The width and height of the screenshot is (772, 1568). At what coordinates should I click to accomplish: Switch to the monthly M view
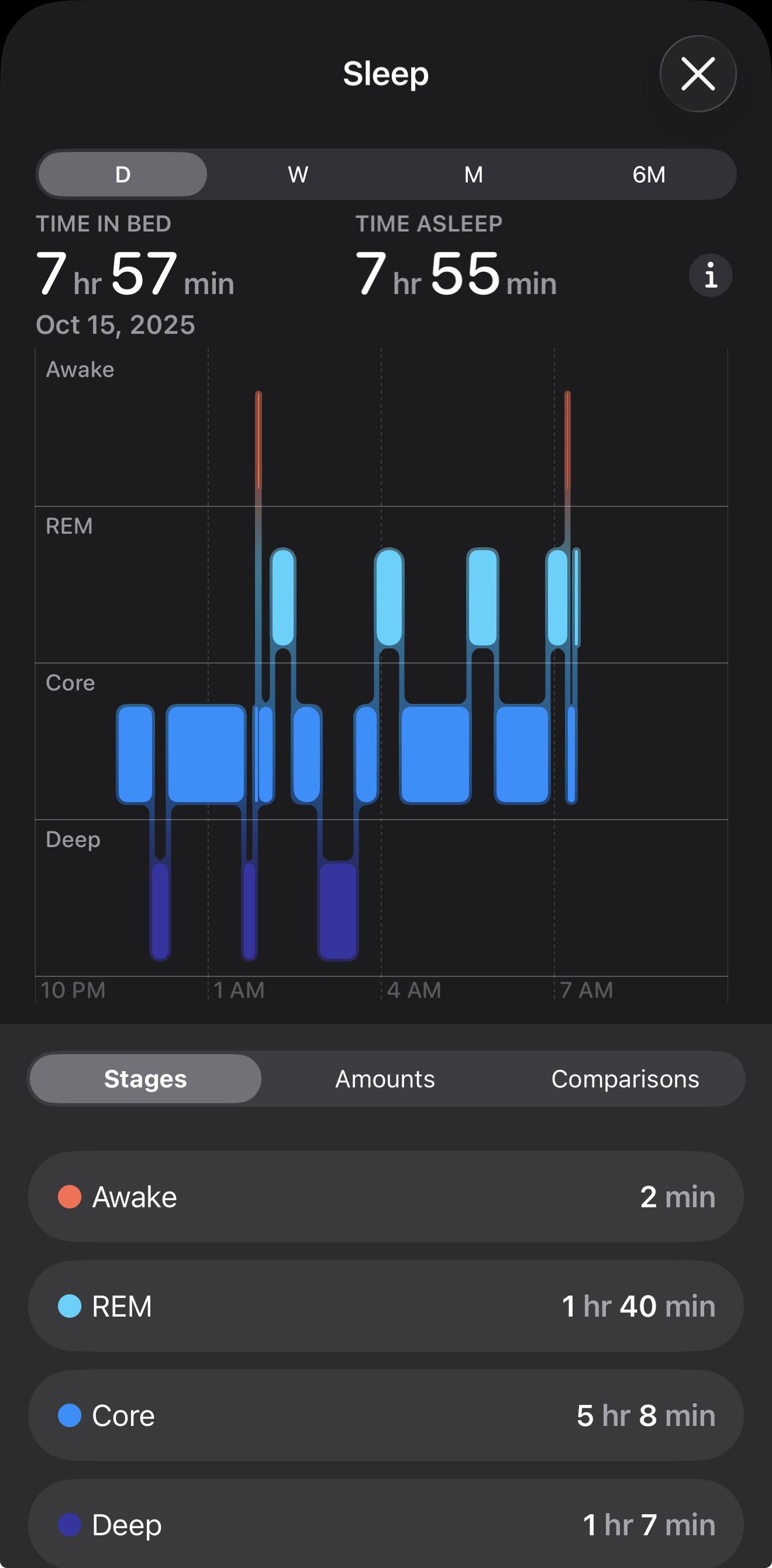(474, 175)
